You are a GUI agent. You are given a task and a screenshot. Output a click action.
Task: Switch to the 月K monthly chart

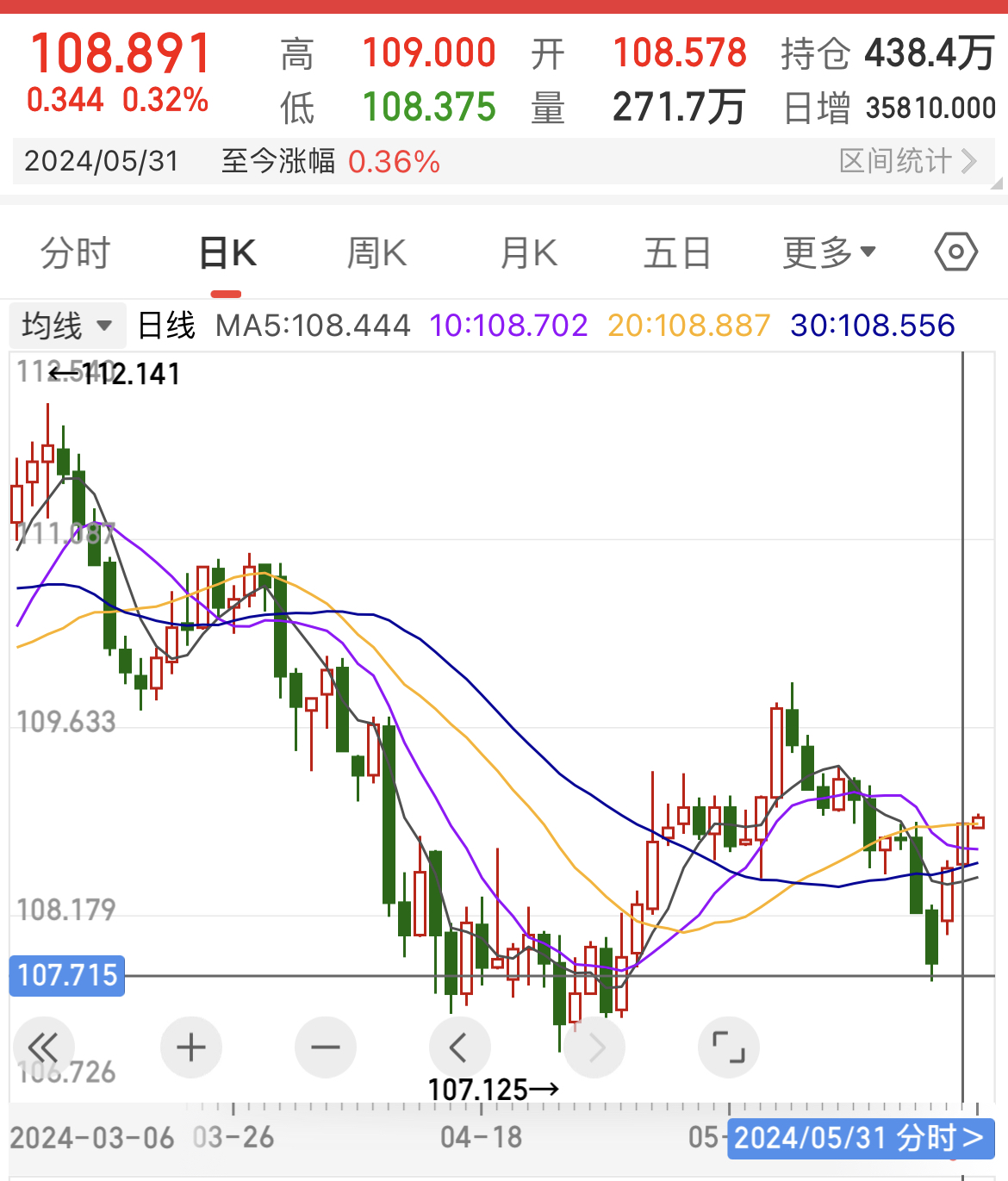[529, 253]
